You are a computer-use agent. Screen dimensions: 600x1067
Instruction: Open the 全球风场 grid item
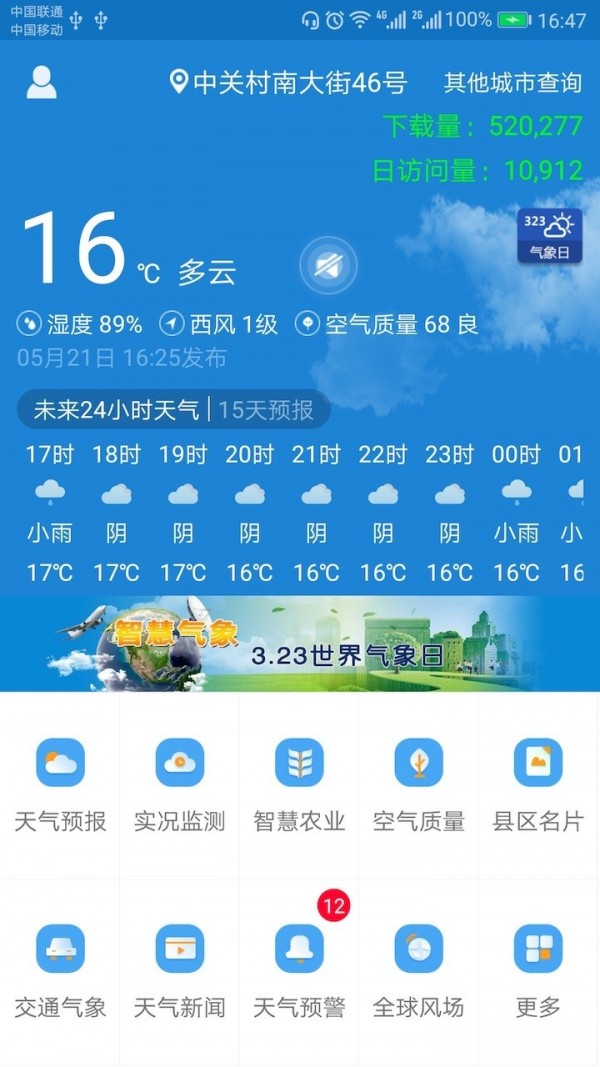click(x=419, y=971)
